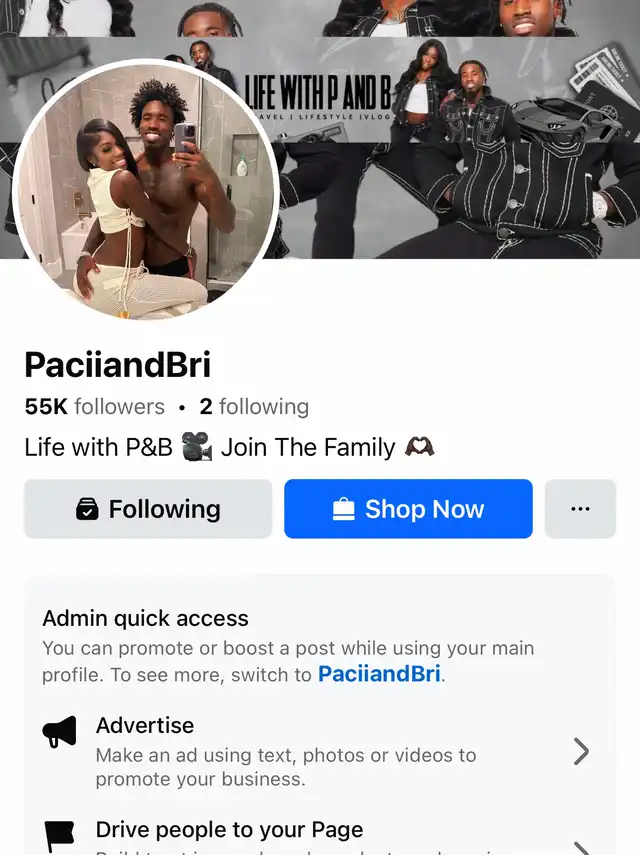
Task: Open the PaciiandBri profile picture
Action: tap(146, 190)
